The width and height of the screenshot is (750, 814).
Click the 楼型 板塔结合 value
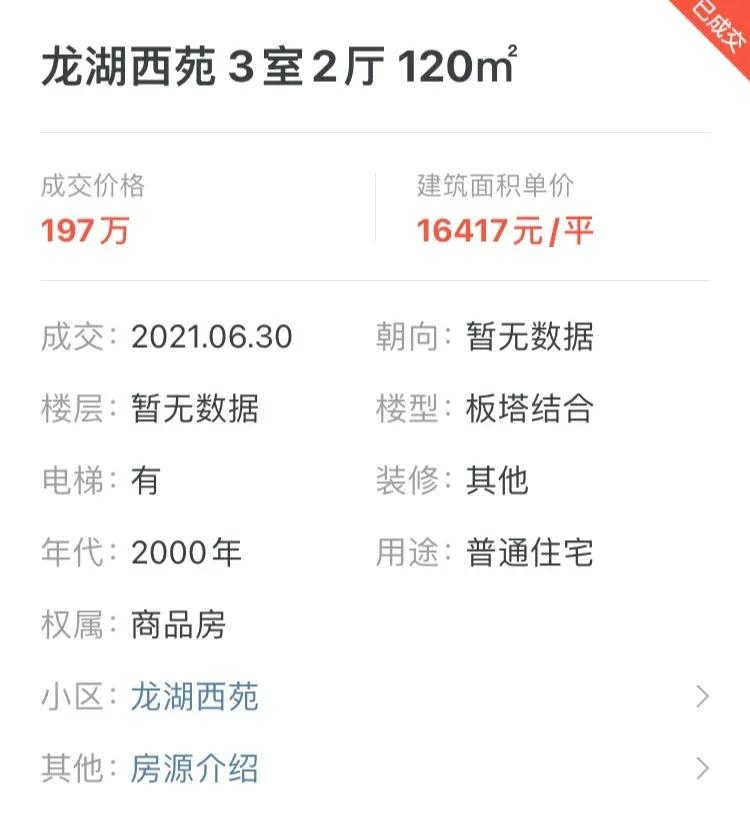pyautogui.click(x=530, y=409)
